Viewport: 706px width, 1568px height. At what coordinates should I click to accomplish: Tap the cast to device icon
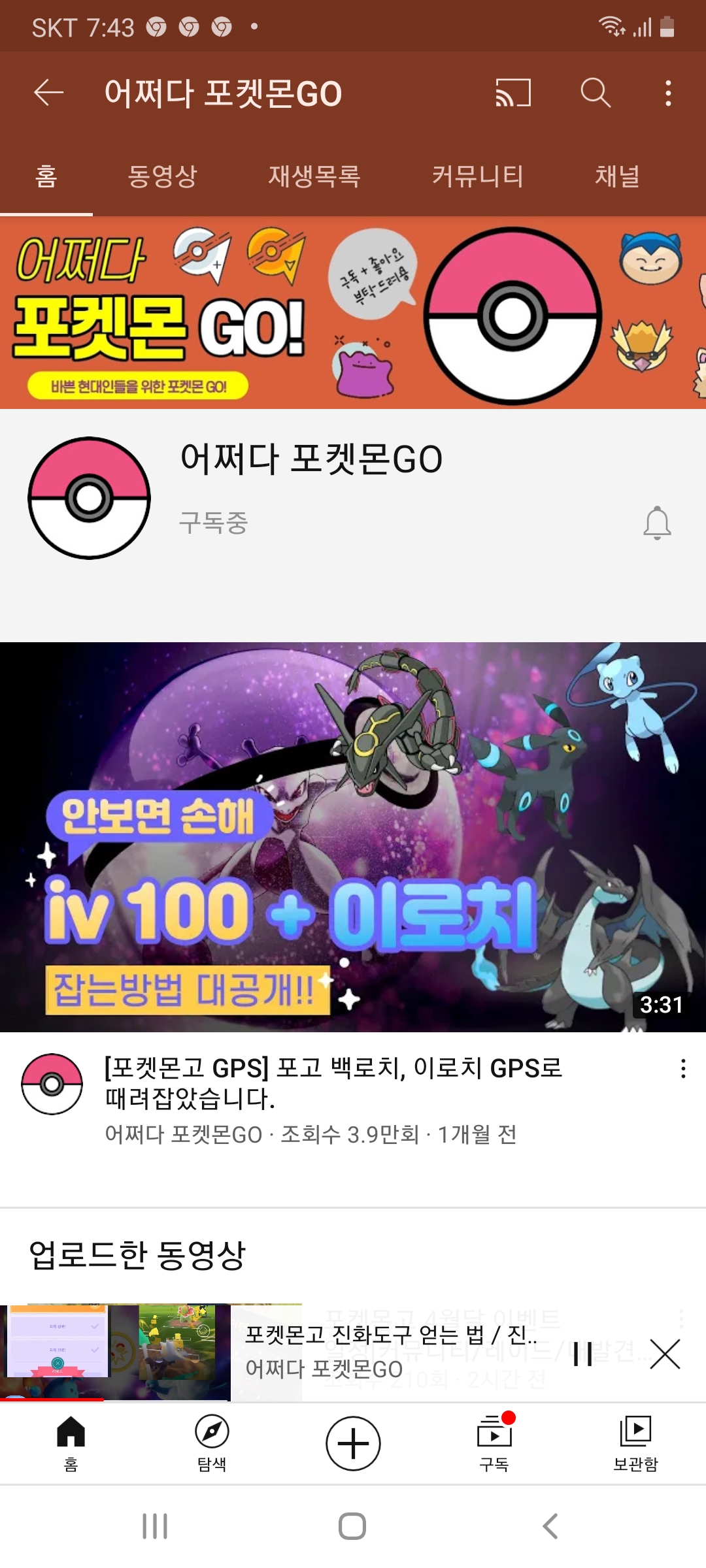tap(513, 93)
